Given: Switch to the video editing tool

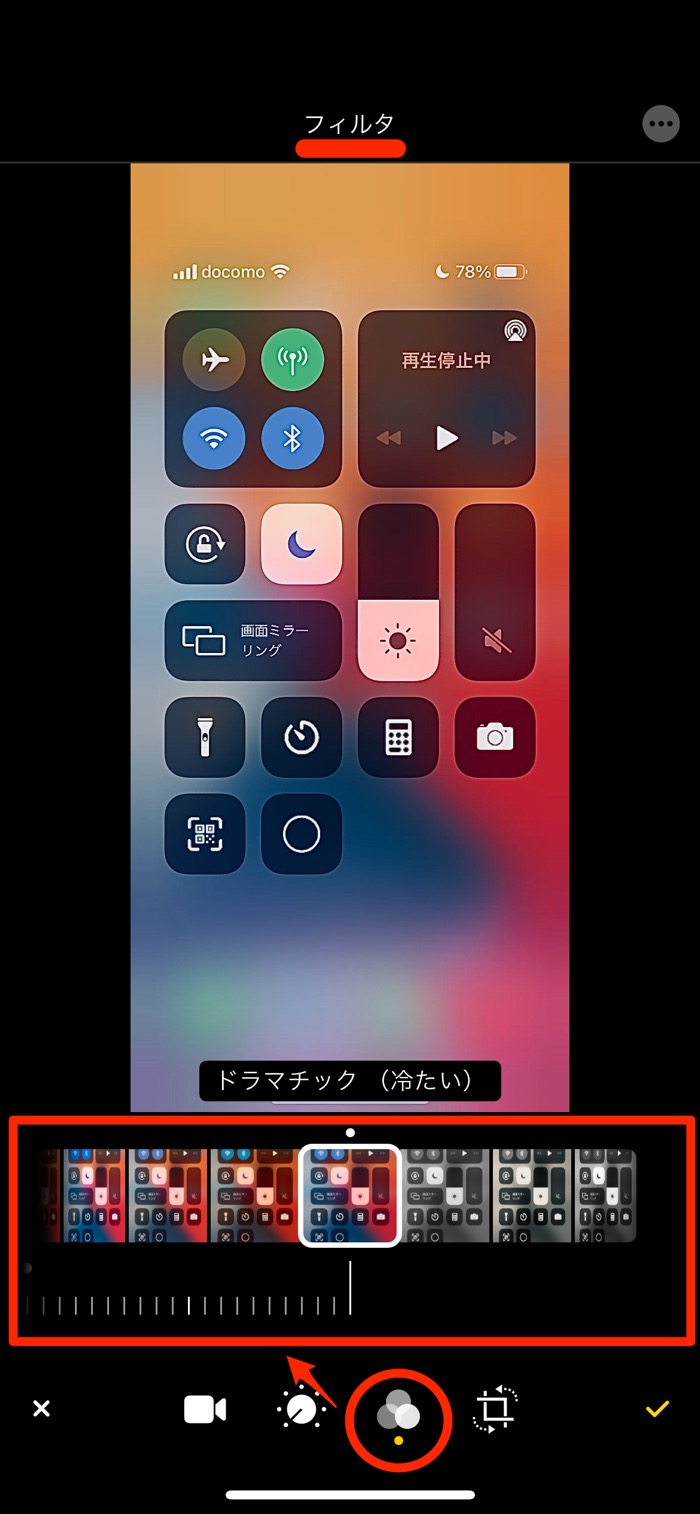Looking at the screenshot, I should [x=205, y=1410].
